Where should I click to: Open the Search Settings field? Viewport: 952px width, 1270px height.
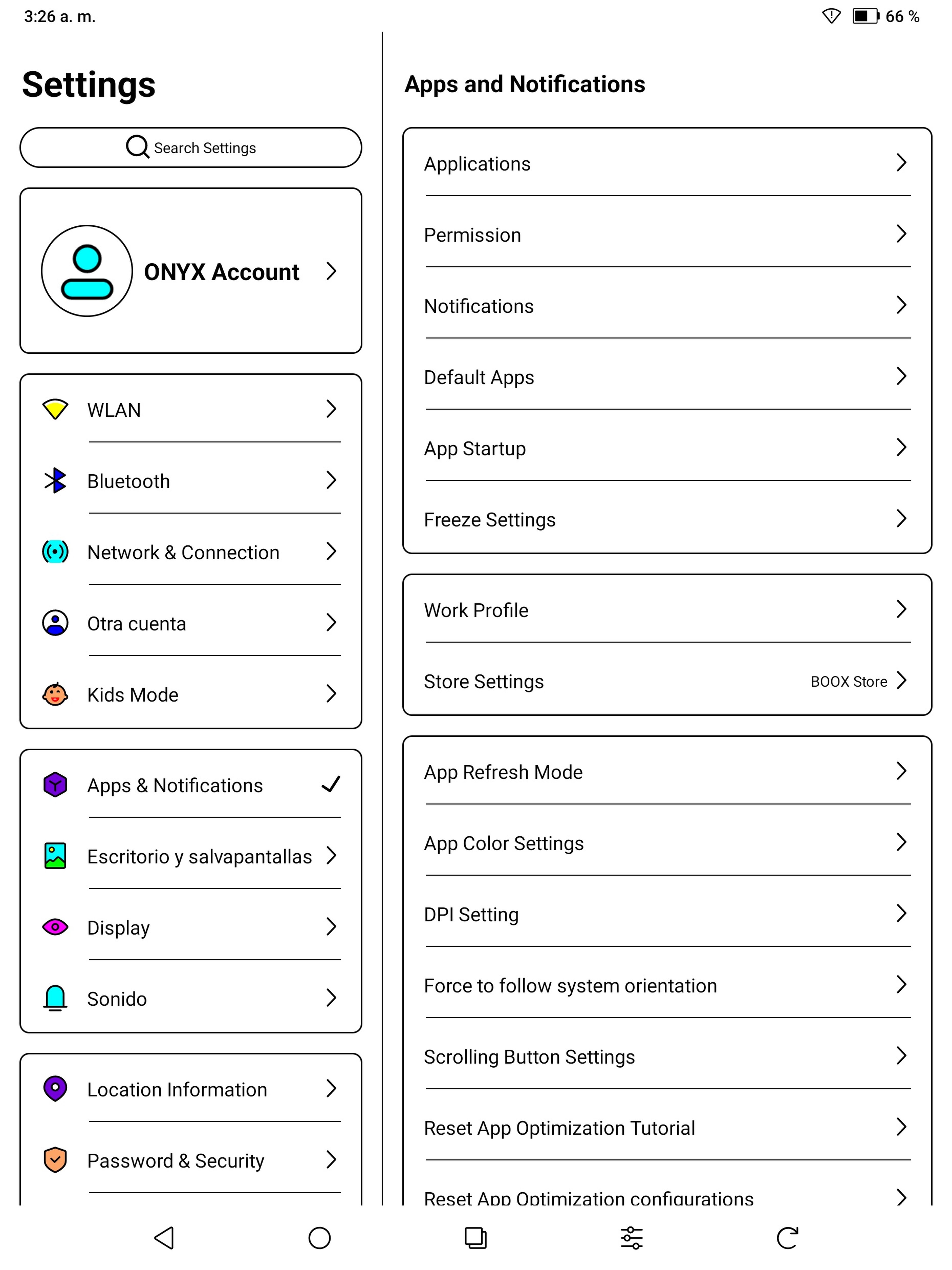coord(190,148)
